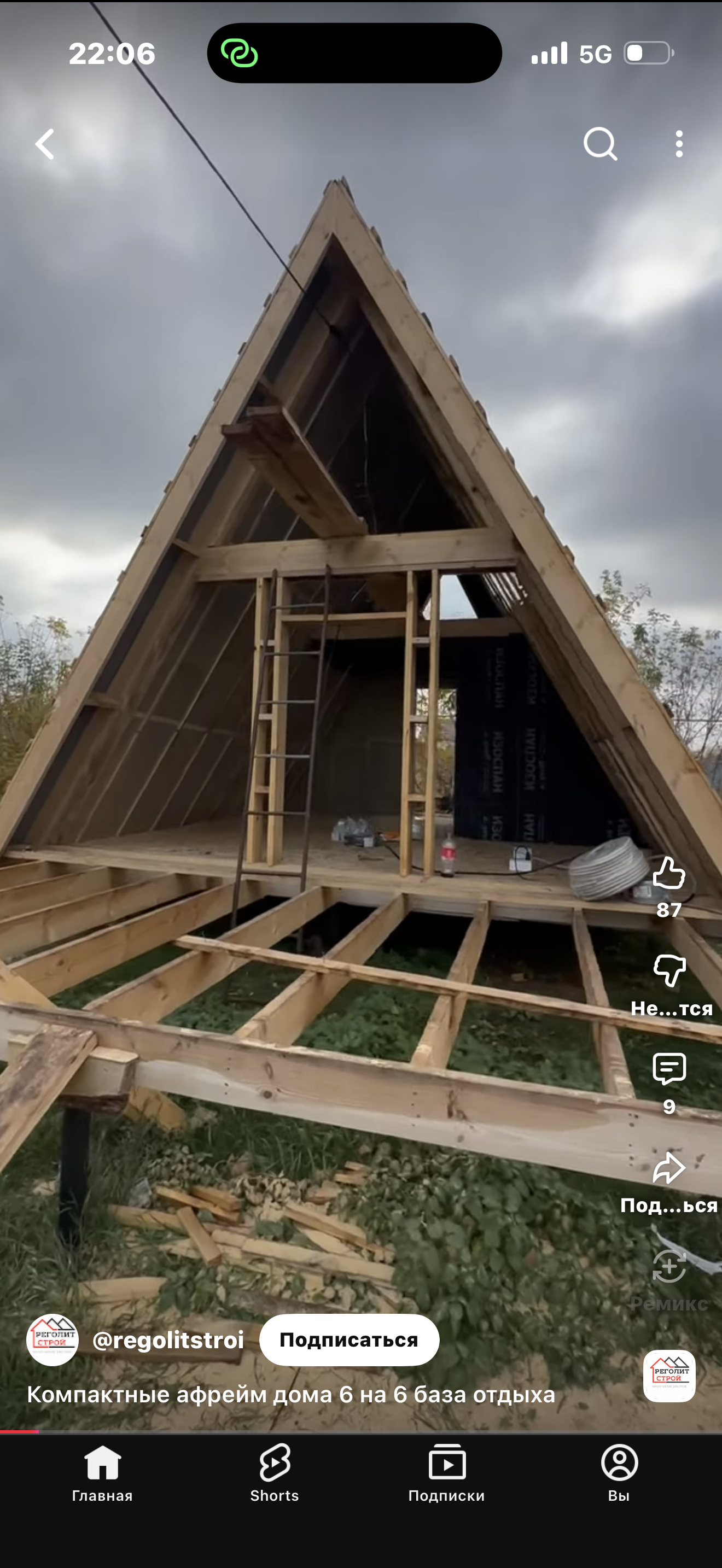The width and height of the screenshot is (722, 1568).
Task: Go back using the top-left arrow
Action: point(45,144)
